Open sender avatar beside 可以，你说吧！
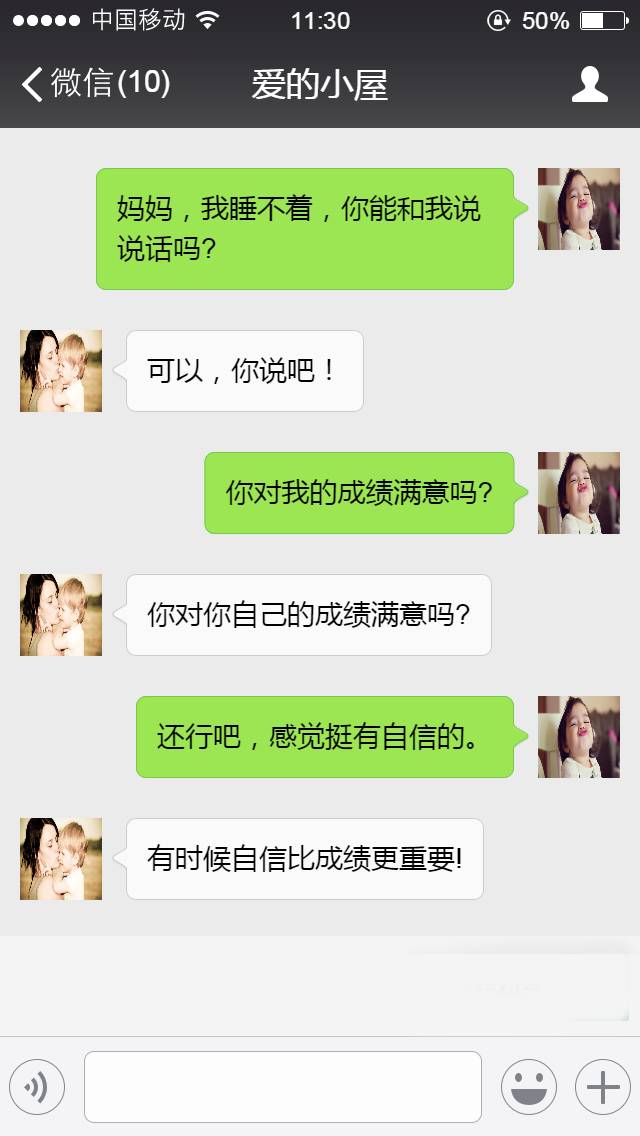This screenshot has width=640, height=1136. click(61, 371)
